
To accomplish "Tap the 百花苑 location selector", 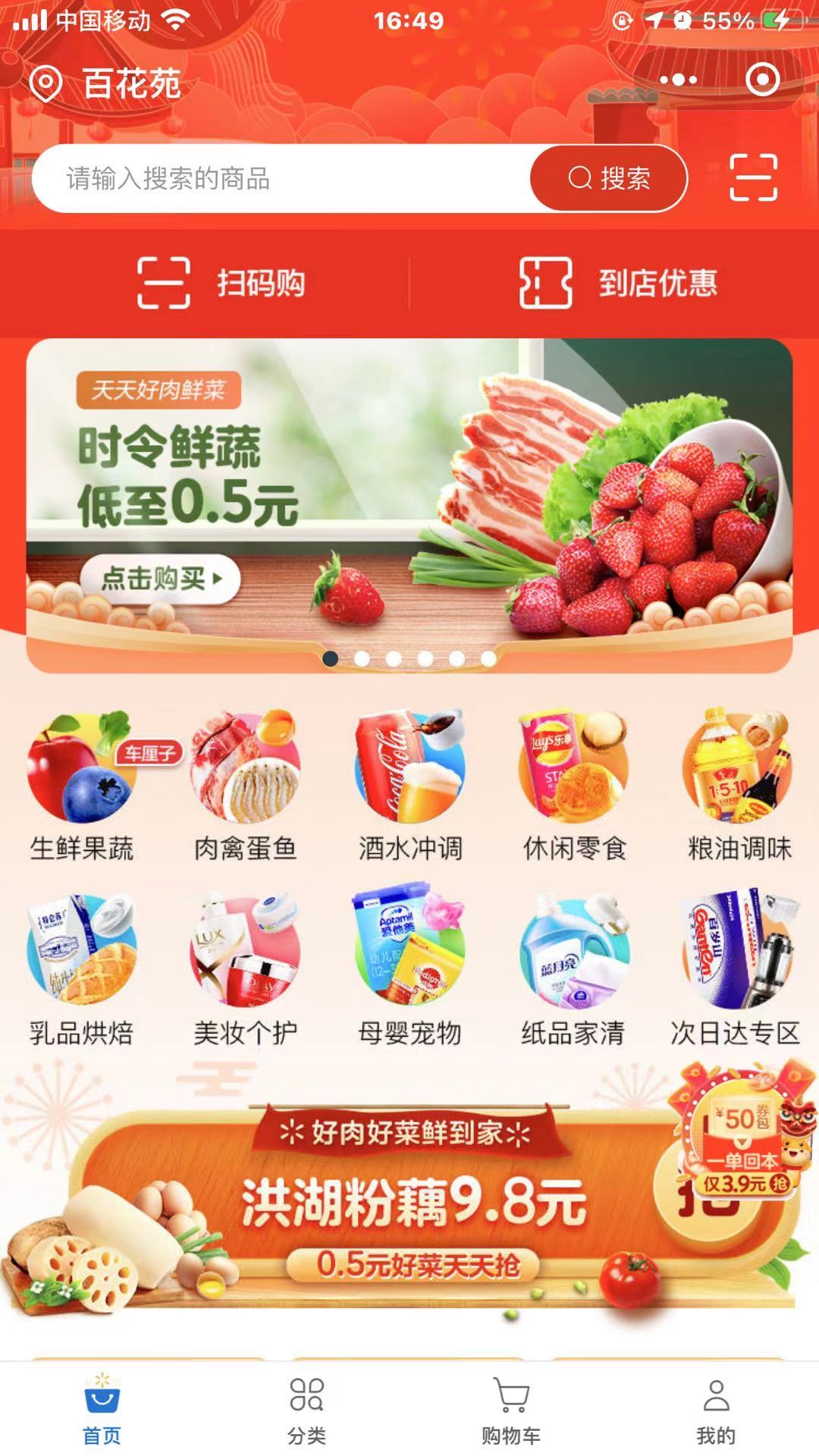I will click(x=106, y=83).
